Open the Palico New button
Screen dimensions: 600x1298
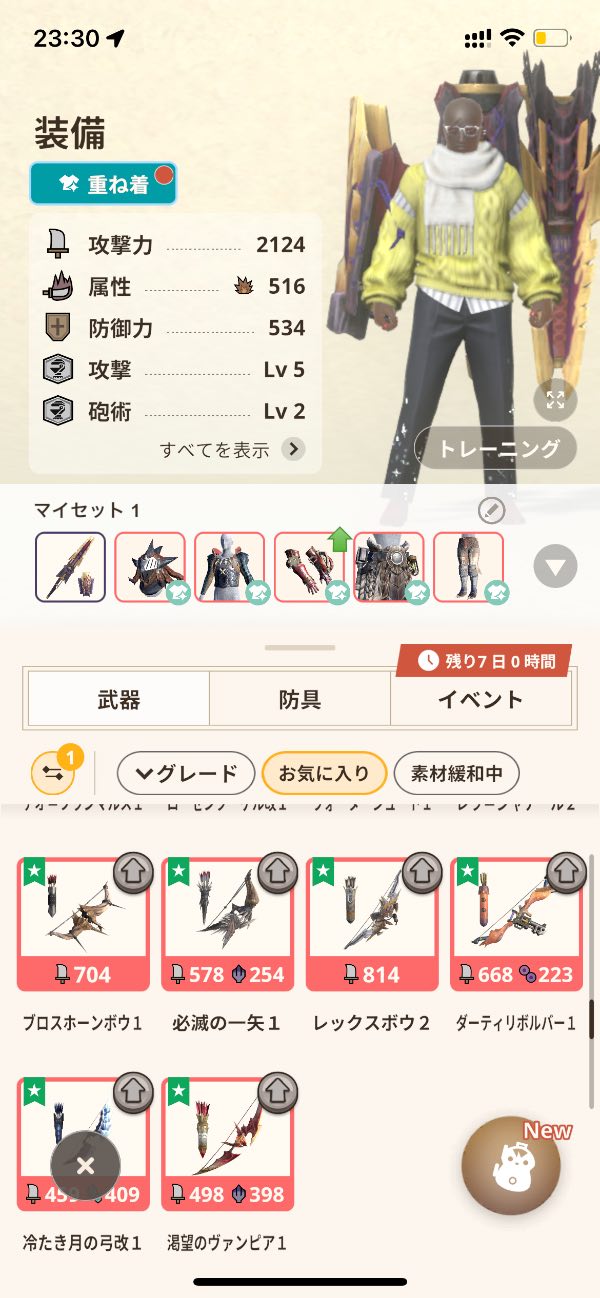tap(511, 1166)
